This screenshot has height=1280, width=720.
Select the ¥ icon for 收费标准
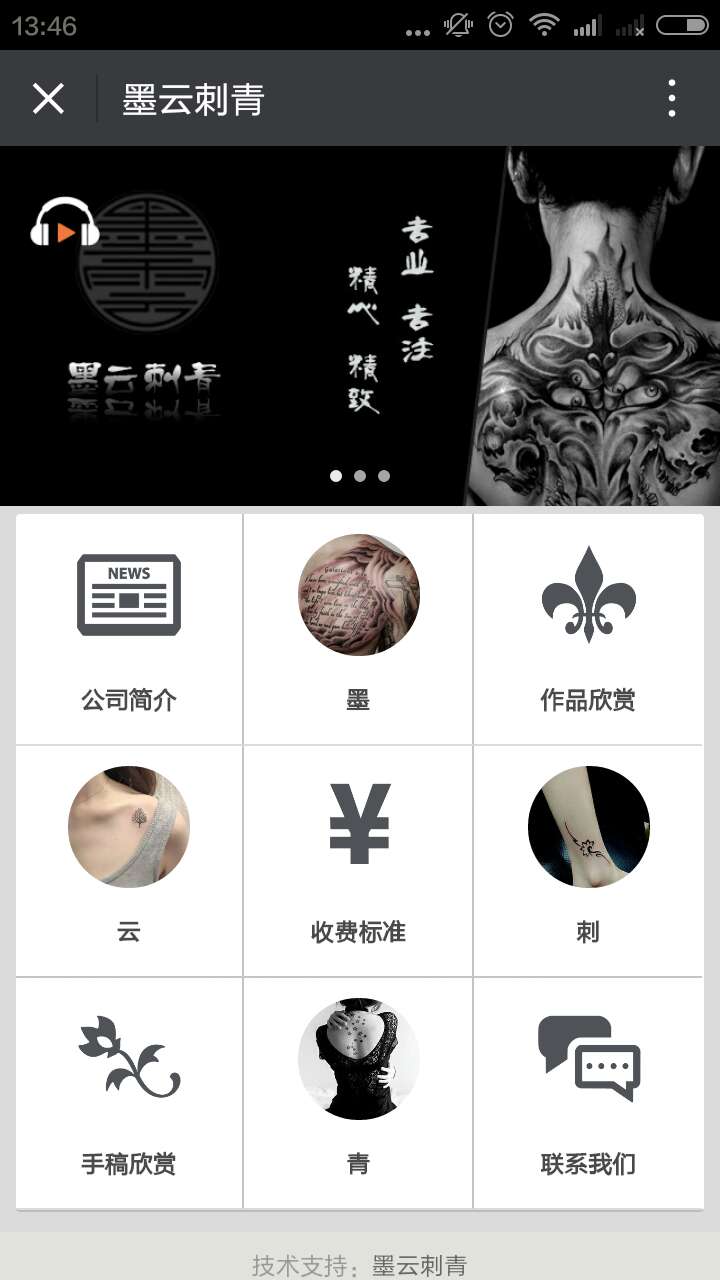tap(358, 823)
